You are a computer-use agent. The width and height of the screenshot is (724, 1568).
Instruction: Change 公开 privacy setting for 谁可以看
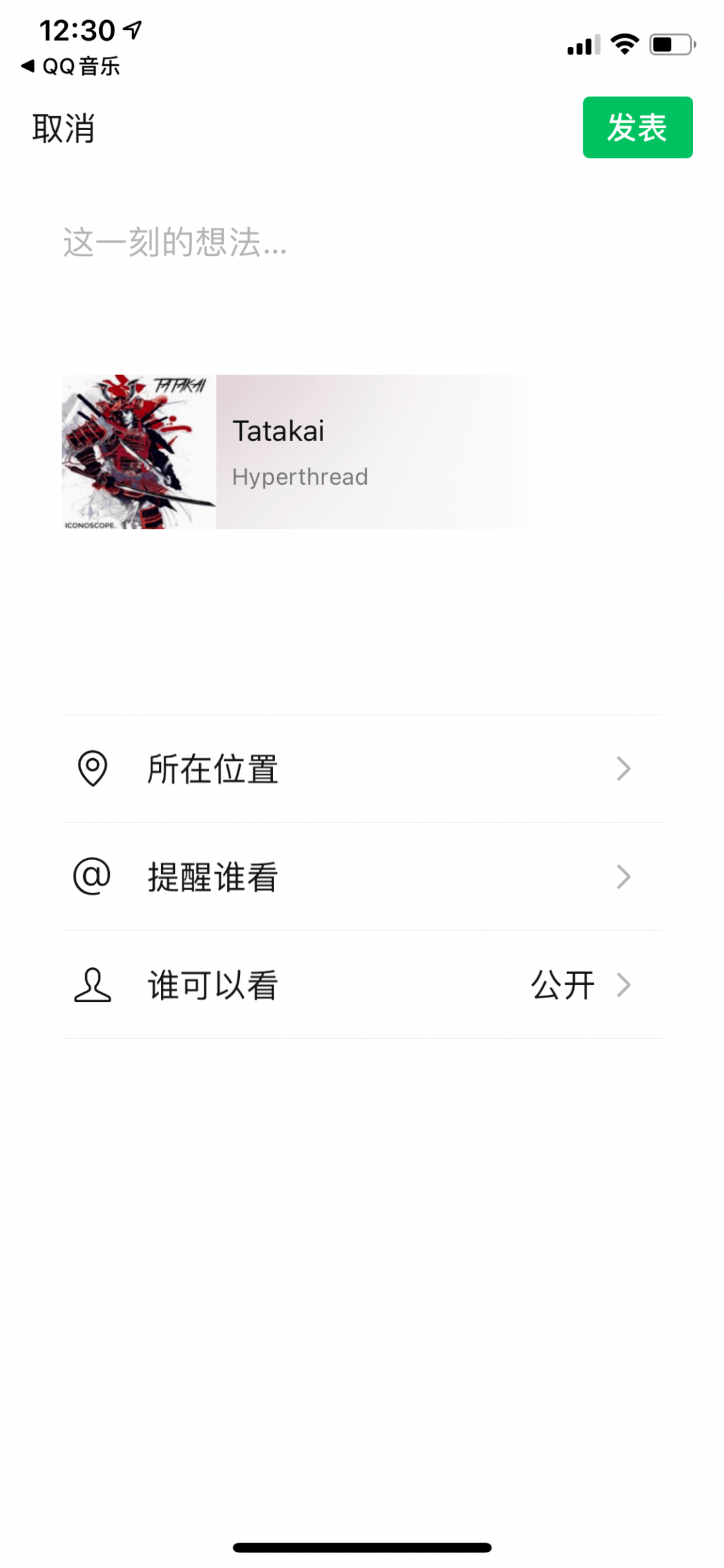tap(562, 984)
